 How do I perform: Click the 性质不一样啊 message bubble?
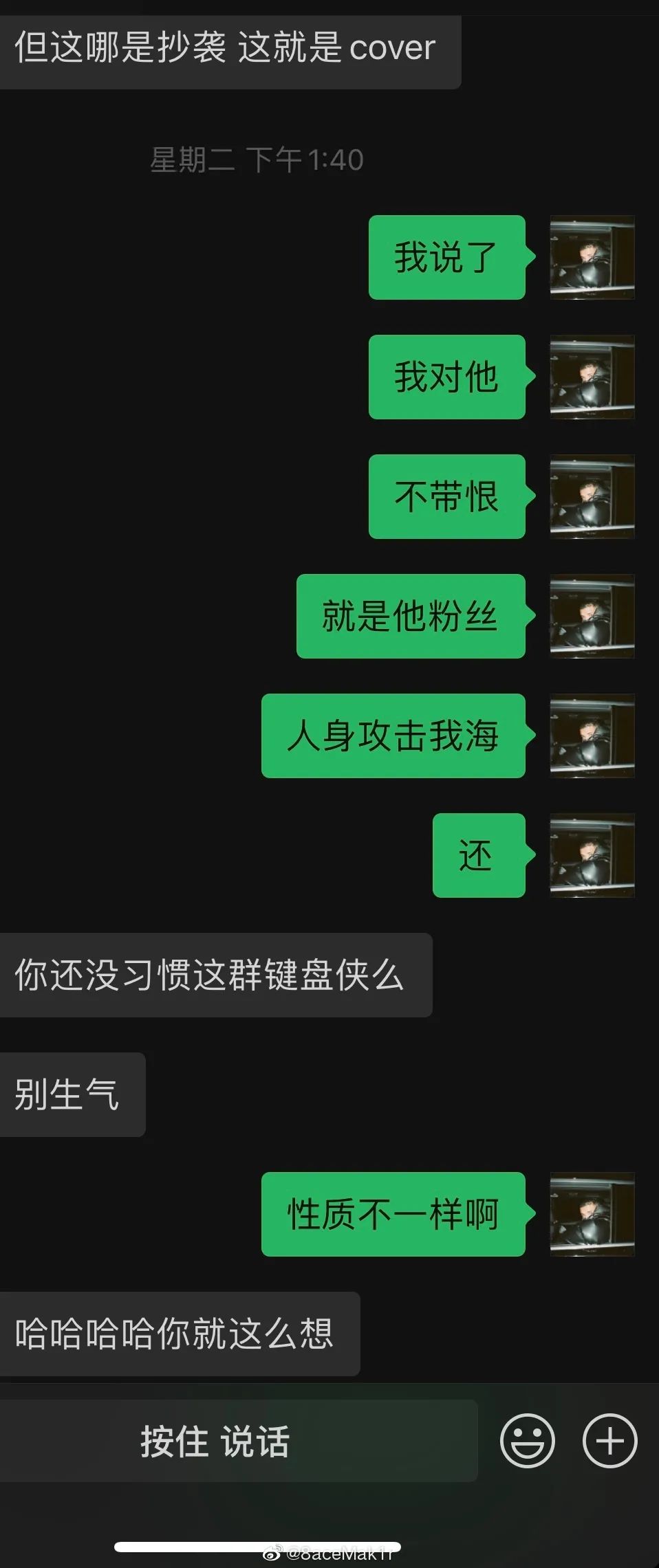coord(392,1213)
